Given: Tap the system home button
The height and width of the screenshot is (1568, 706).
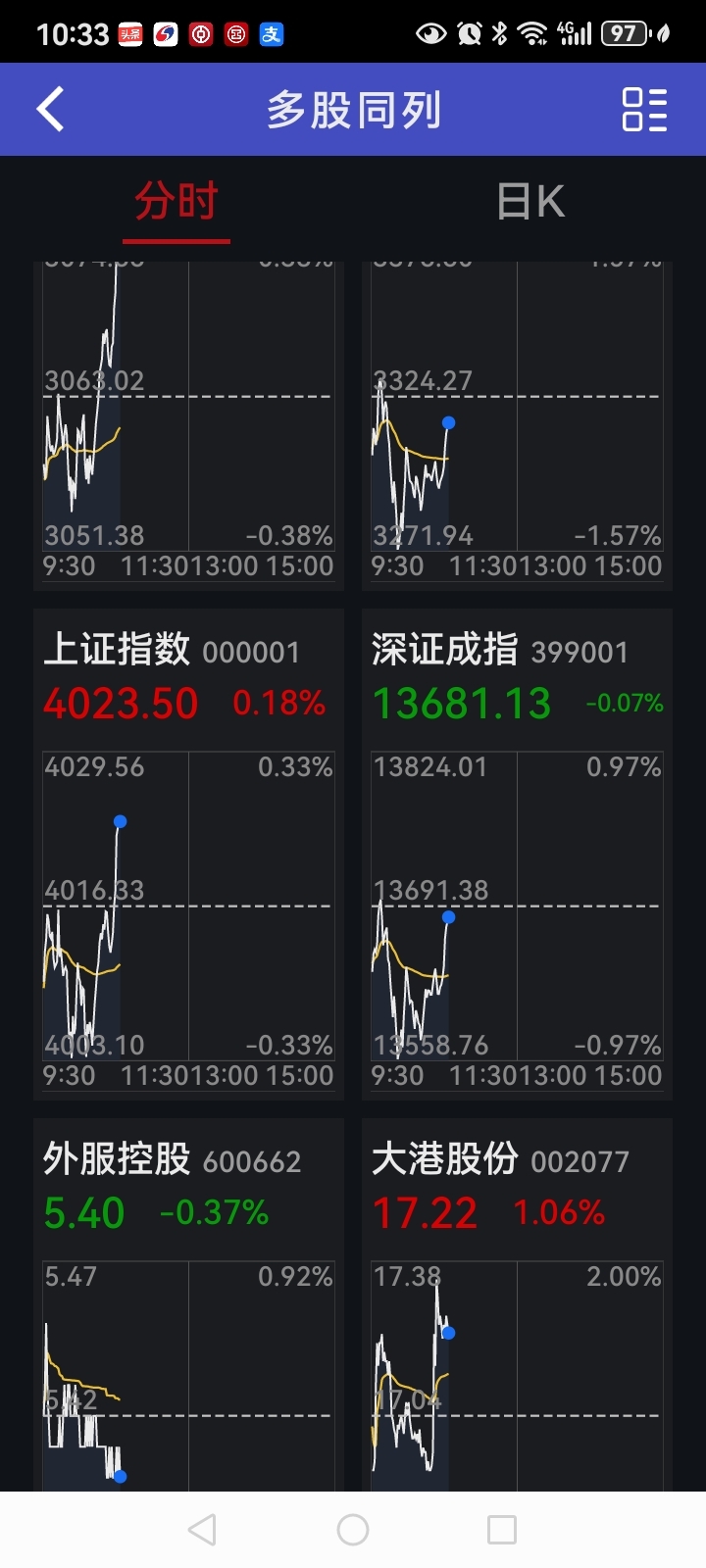Looking at the screenshot, I should click(x=353, y=1530).
